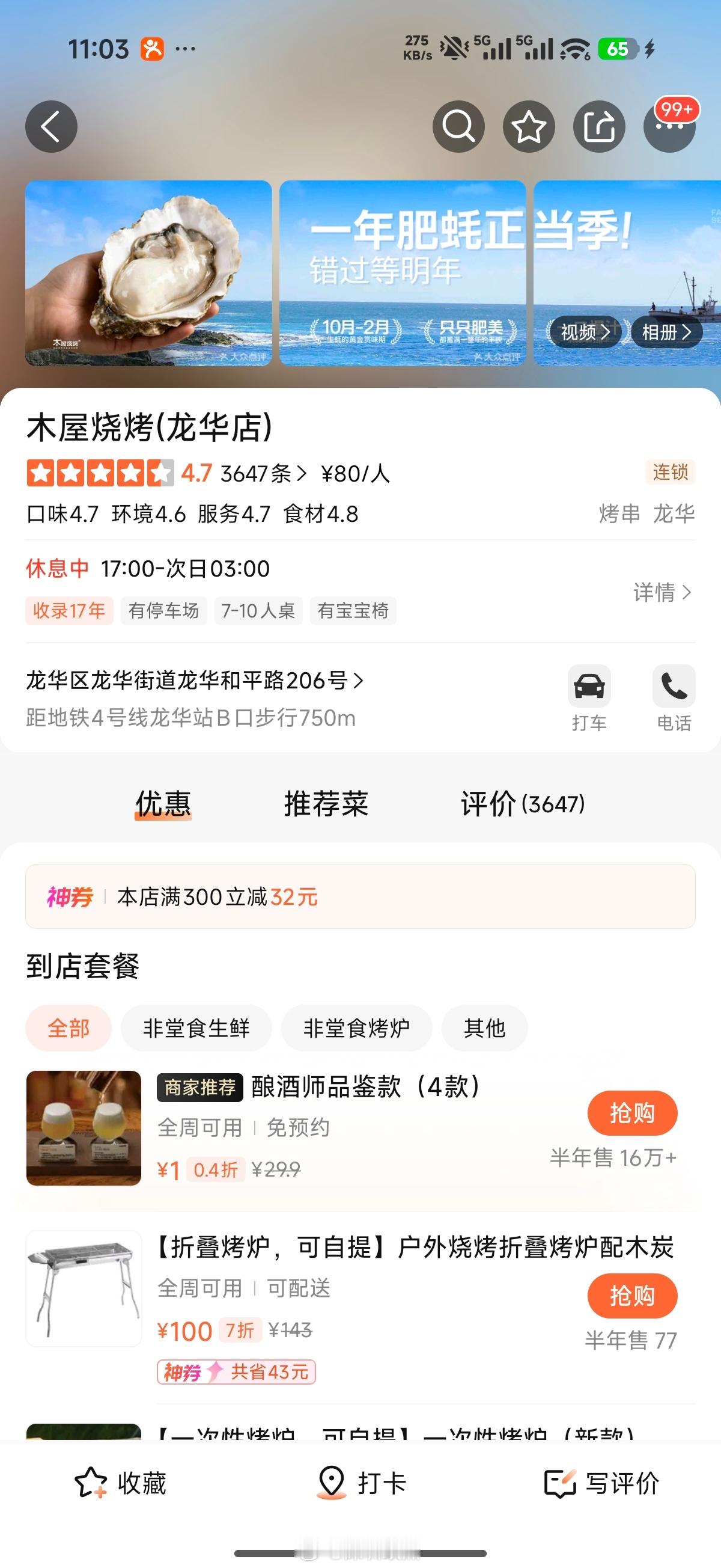Select the 非堂食生鲜 filter chip
721x1568 pixels.
(196, 1027)
